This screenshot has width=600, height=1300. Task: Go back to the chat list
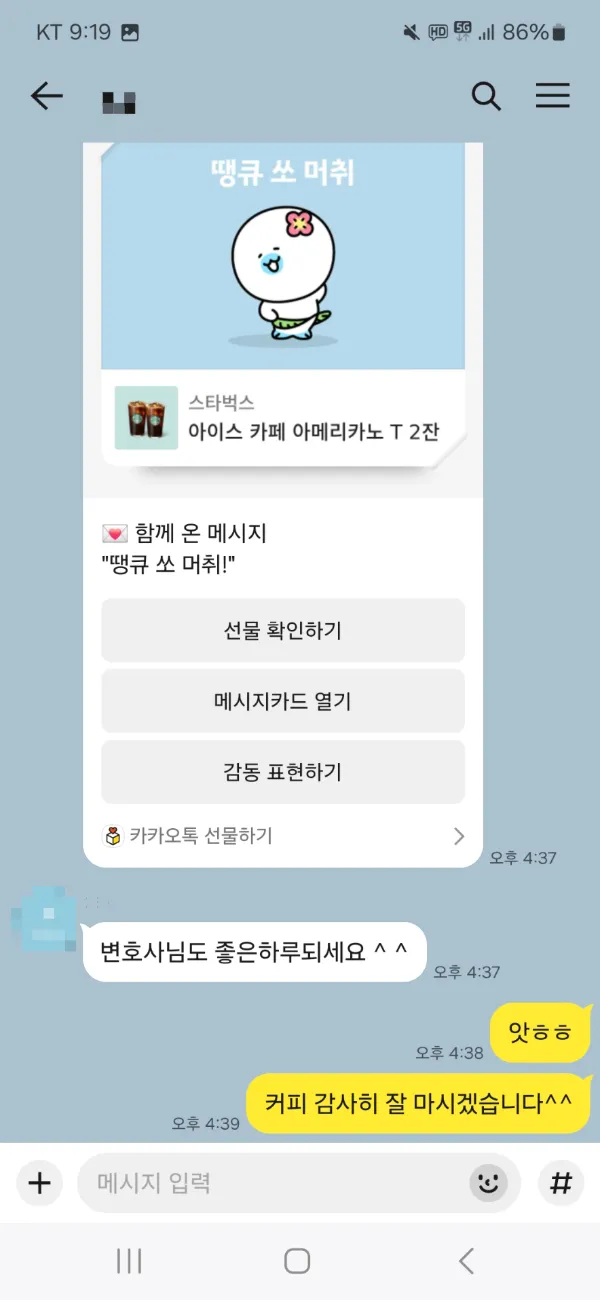coord(46,97)
